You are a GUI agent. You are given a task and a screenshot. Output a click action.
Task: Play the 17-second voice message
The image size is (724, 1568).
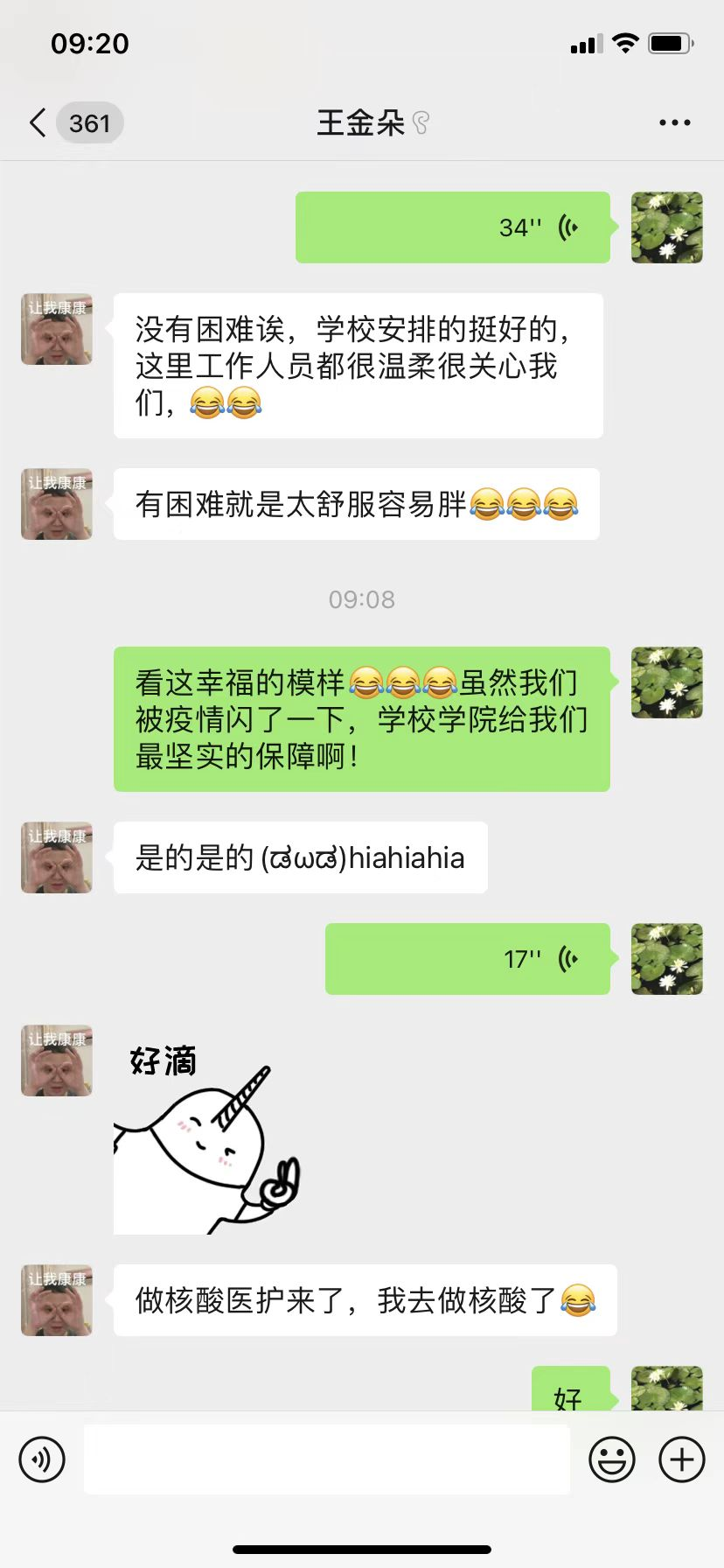click(x=467, y=959)
